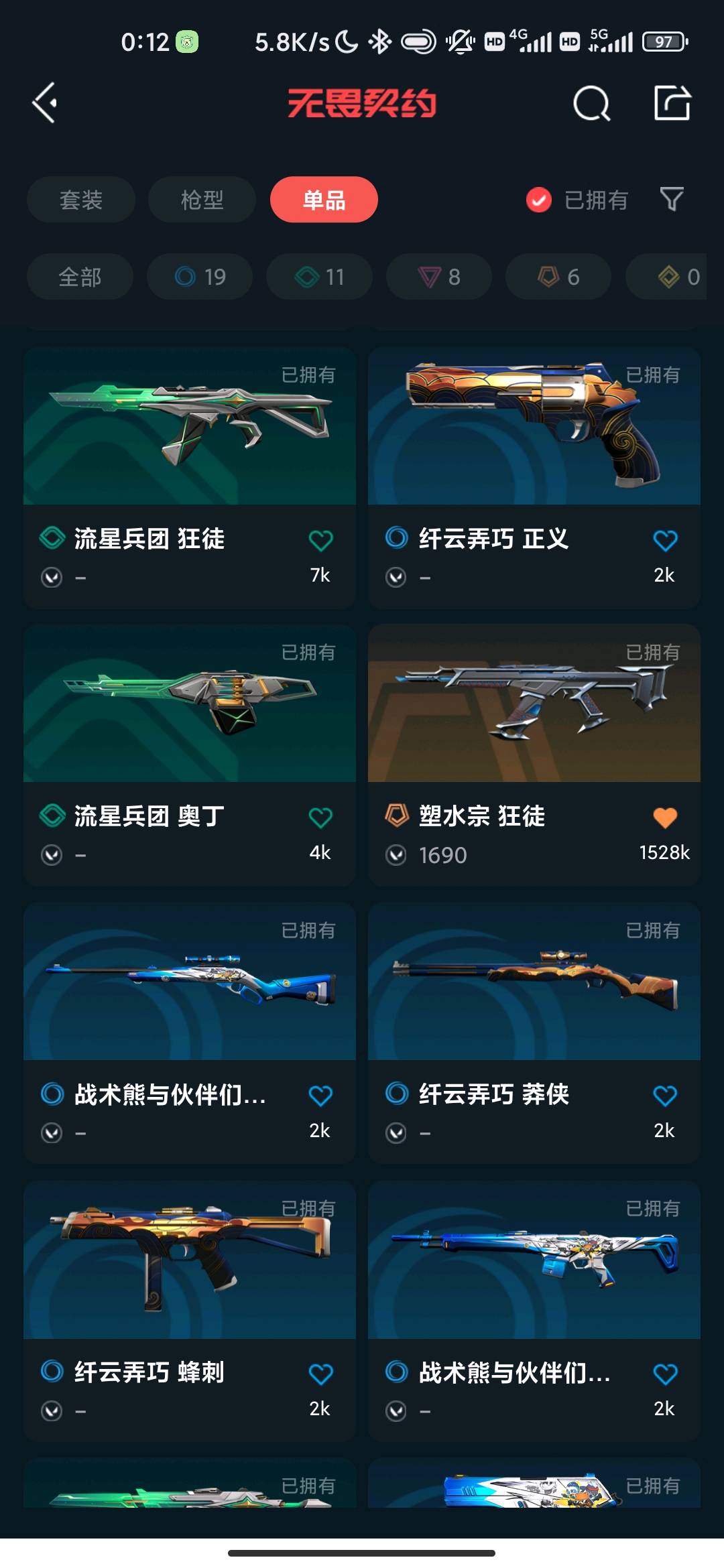
Task: Filter by the orange tier chip with 6
Action: (x=558, y=277)
